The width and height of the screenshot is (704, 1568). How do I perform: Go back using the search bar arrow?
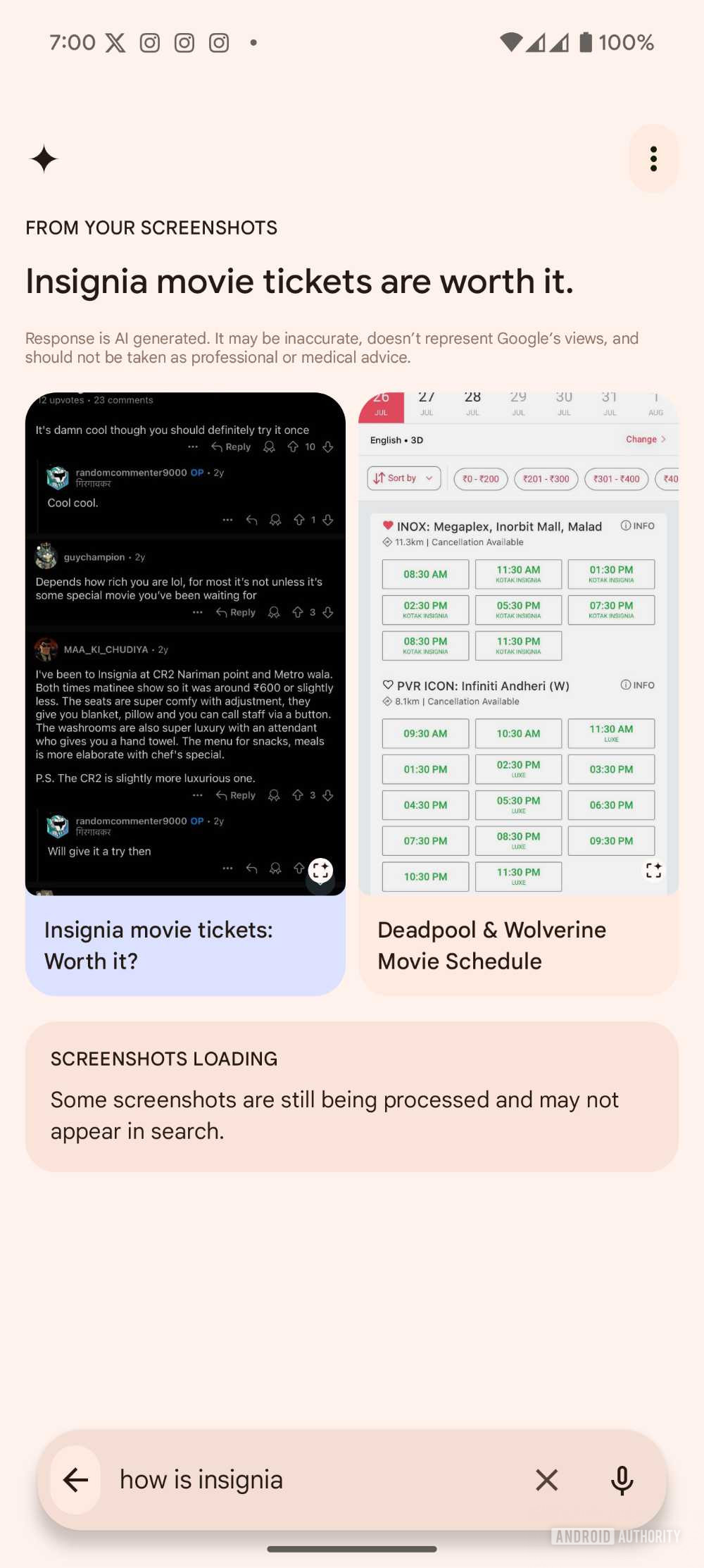pos(75,1480)
